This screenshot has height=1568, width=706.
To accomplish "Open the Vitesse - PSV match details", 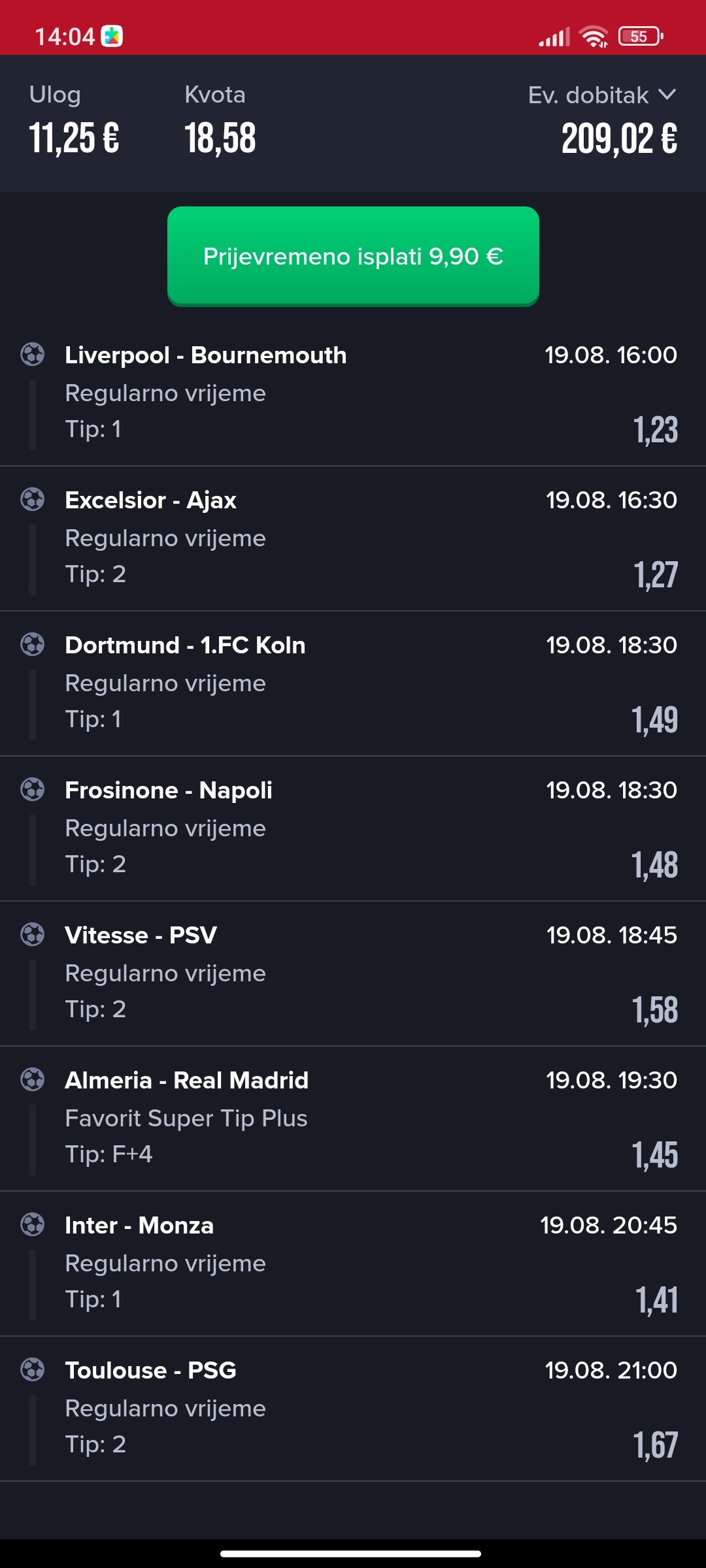I will 353,972.
